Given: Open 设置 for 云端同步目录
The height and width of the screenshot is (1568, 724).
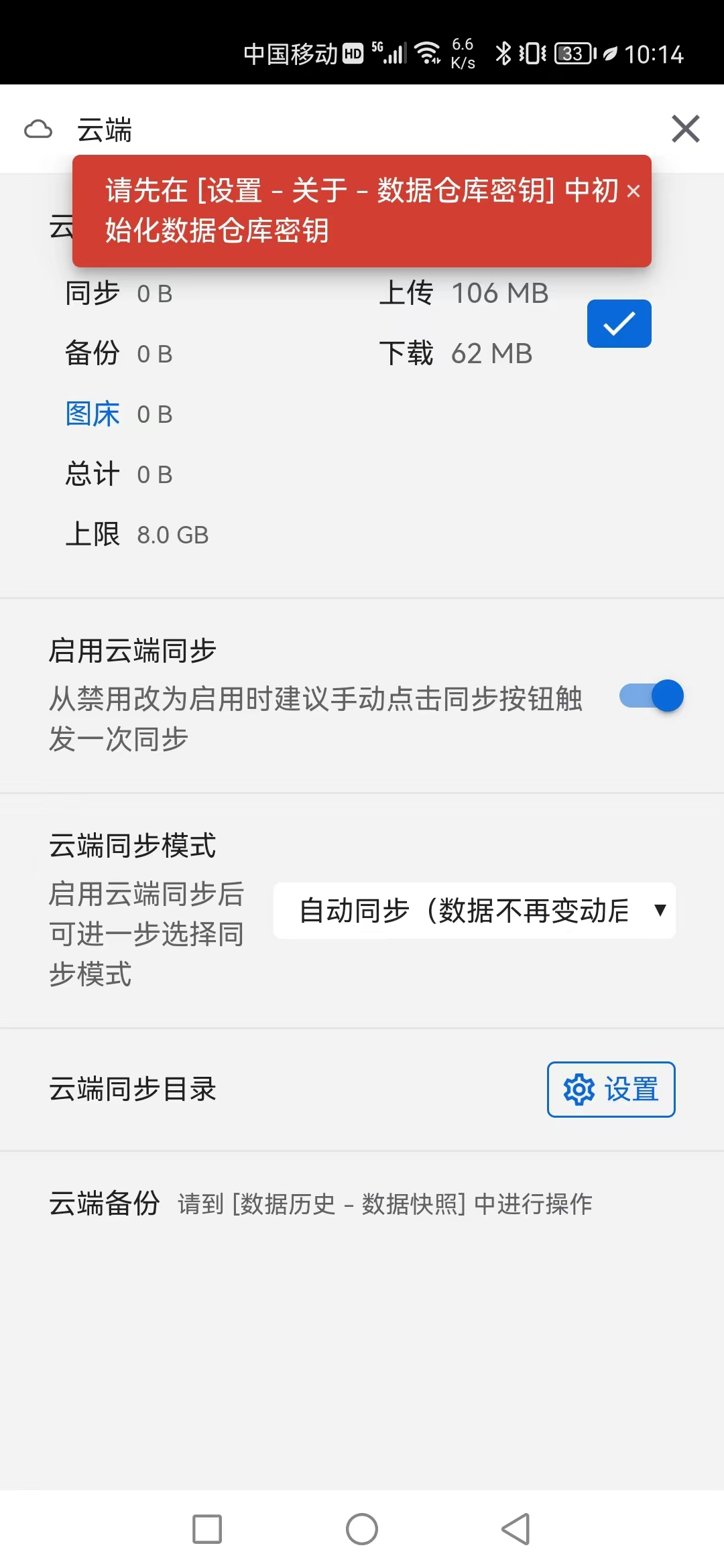Looking at the screenshot, I should [x=611, y=1090].
